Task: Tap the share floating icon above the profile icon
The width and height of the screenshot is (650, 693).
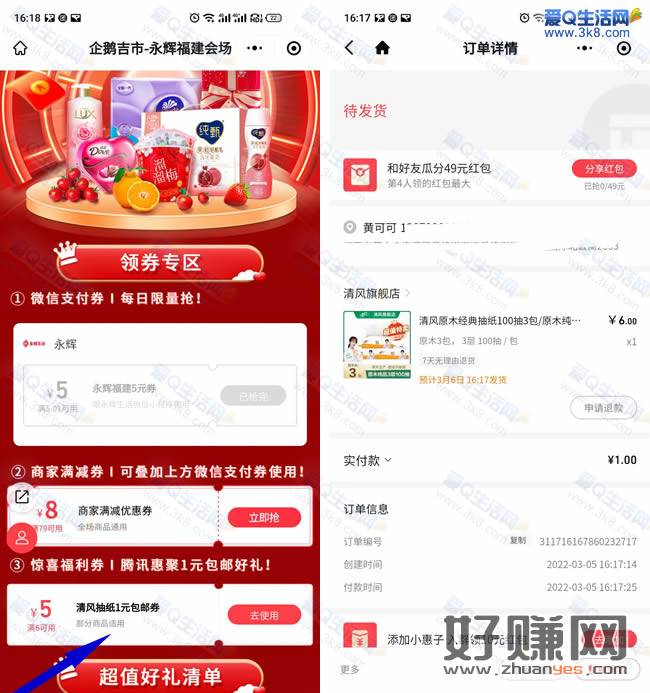Action: click(22, 496)
